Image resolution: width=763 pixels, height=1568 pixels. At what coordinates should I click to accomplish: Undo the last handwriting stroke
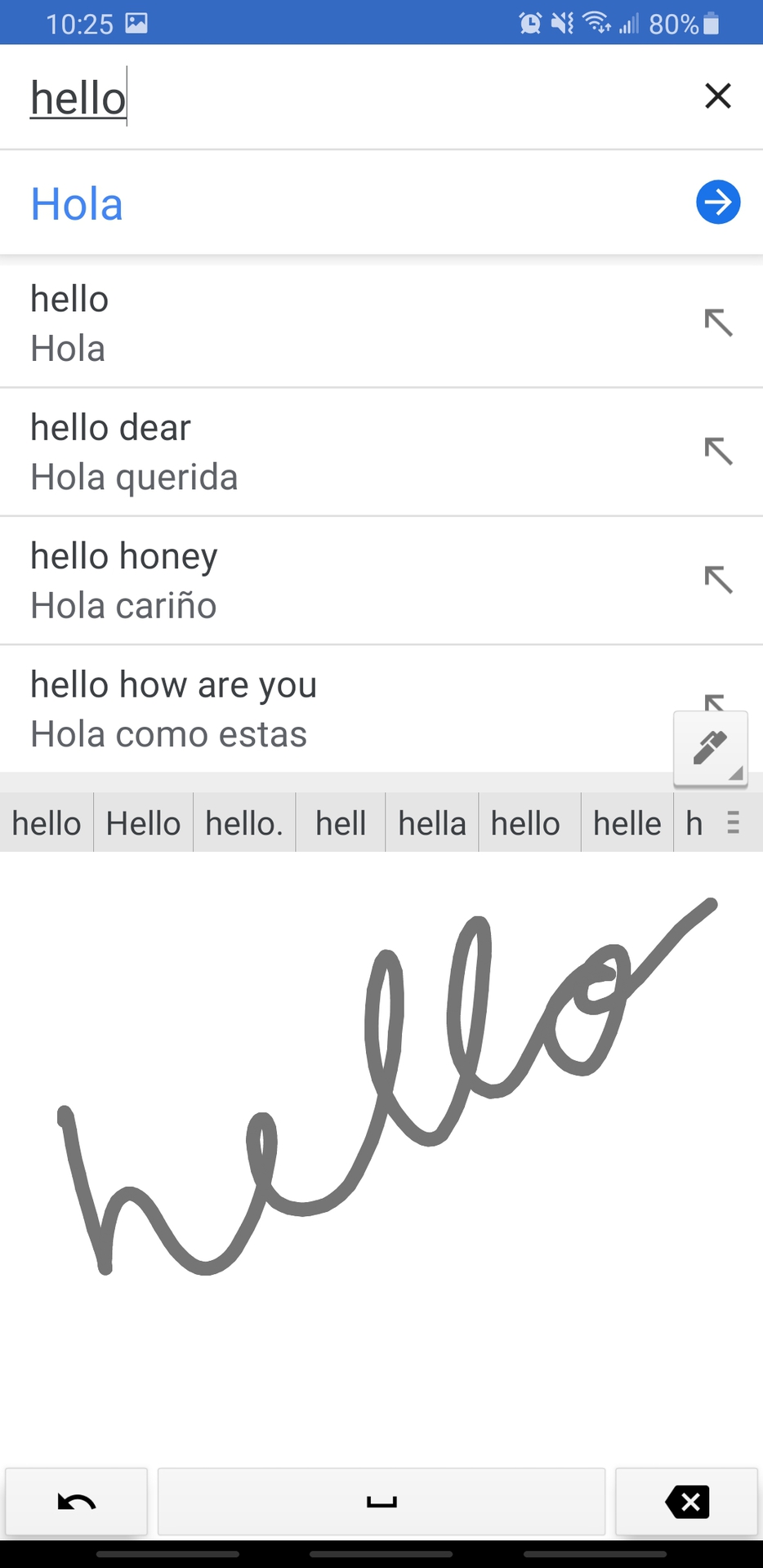click(x=77, y=1502)
